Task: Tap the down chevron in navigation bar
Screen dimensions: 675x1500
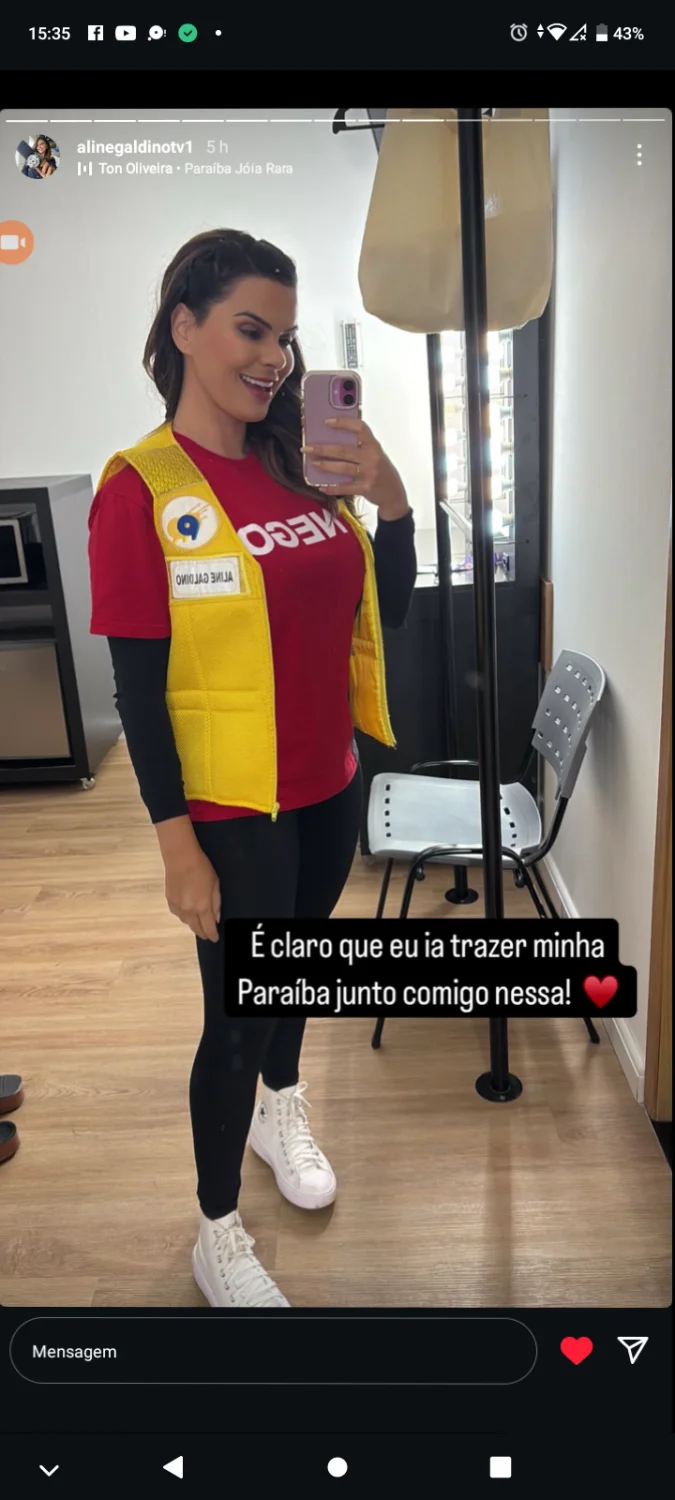Action: 49,1469
